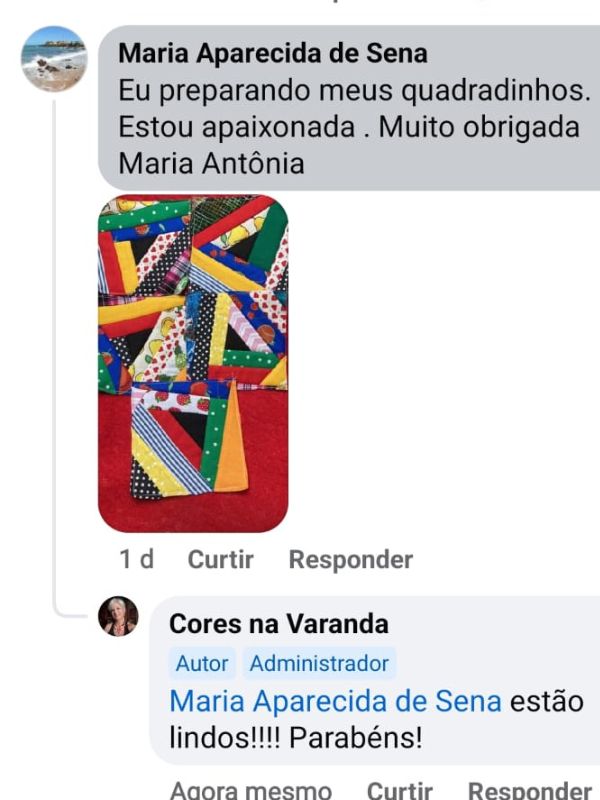The image size is (600, 800).
Task: Reply to the Cores na Varanda comment
Action: [x=529, y=789]
